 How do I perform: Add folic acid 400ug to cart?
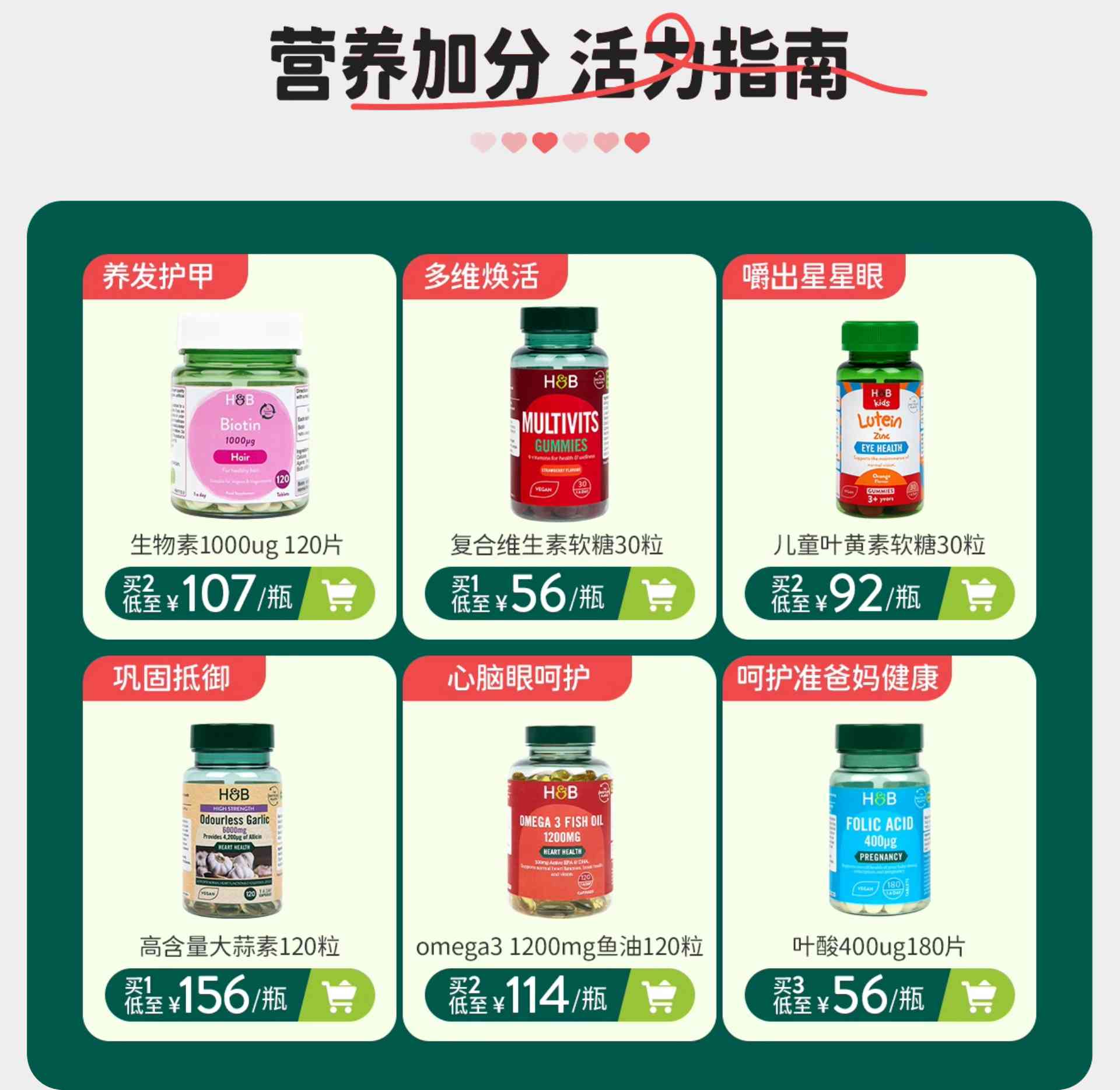(979, 996)
